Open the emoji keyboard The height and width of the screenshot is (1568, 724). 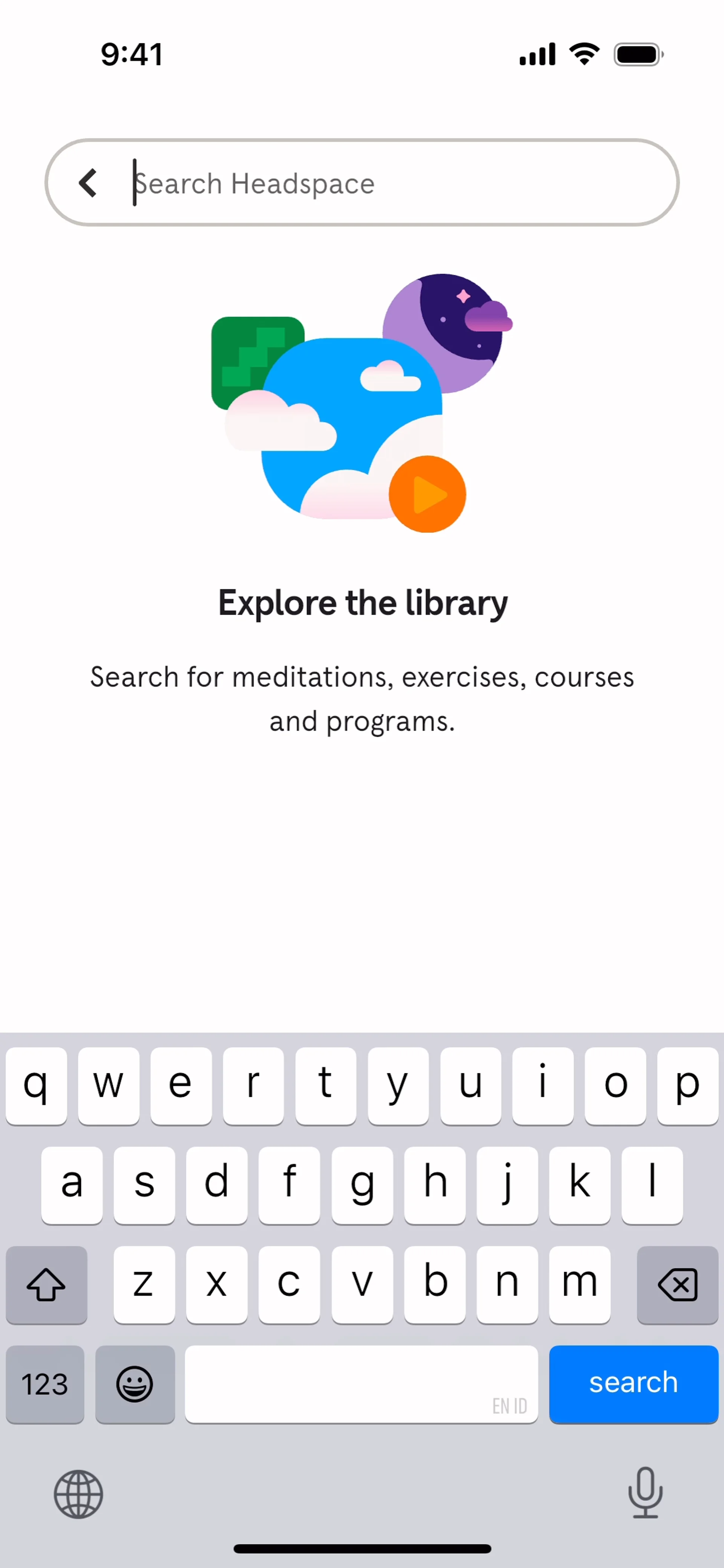[x=135, y=1384]
